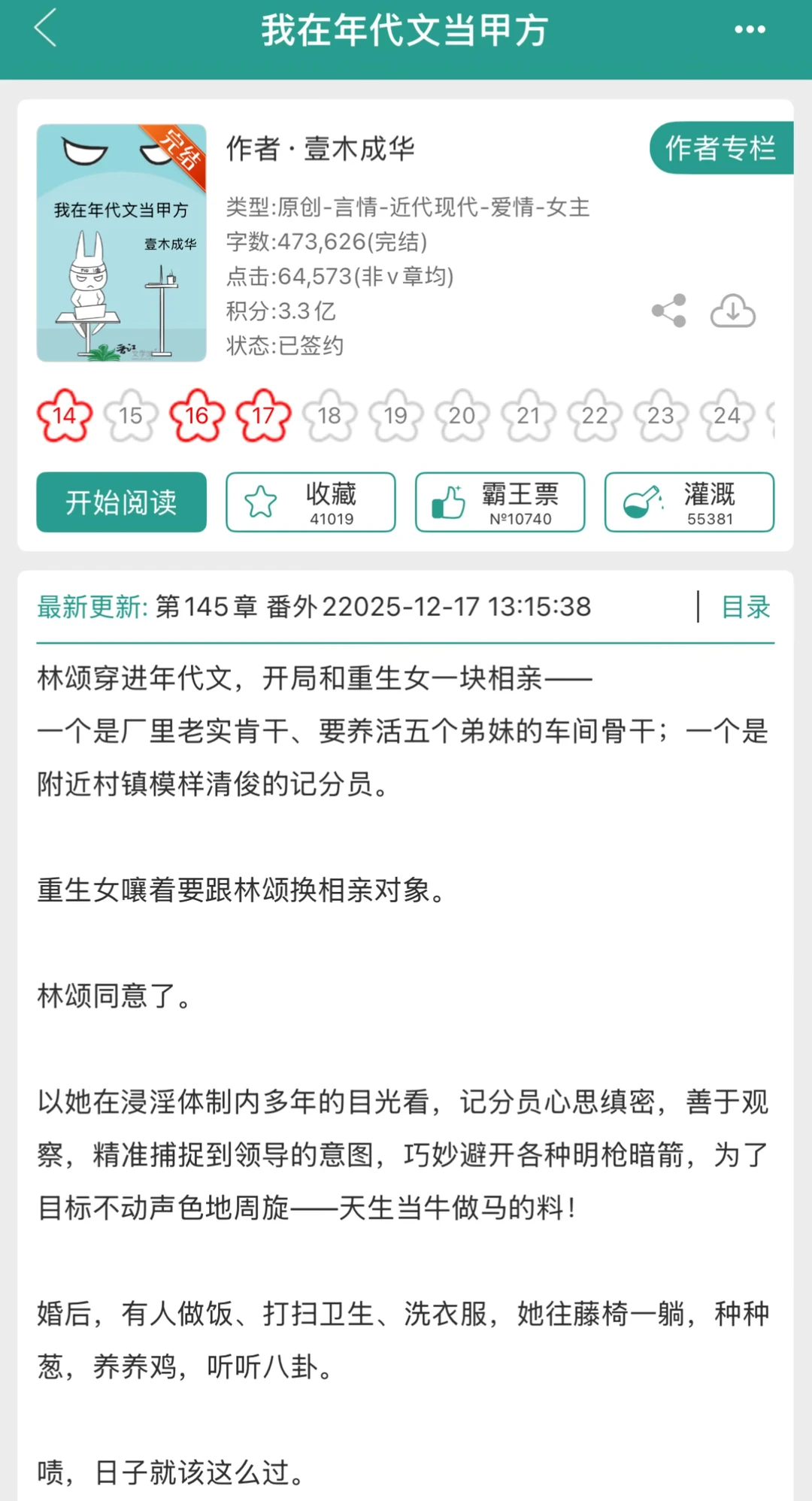Screen dimensions: 812x1501
Task: Tap the download icon below the share icon
Action: pos(731,311)
